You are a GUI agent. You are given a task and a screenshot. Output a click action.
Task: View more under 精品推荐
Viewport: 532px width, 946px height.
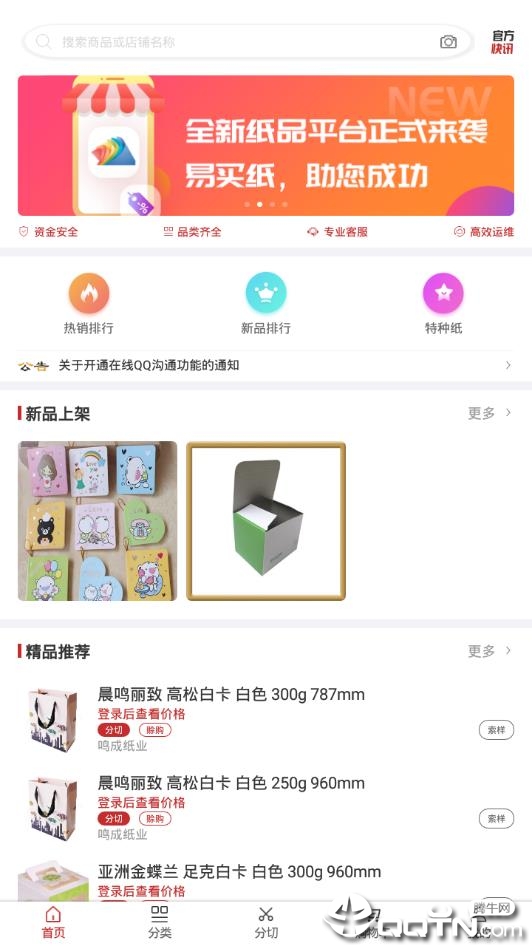click(489, 651)
